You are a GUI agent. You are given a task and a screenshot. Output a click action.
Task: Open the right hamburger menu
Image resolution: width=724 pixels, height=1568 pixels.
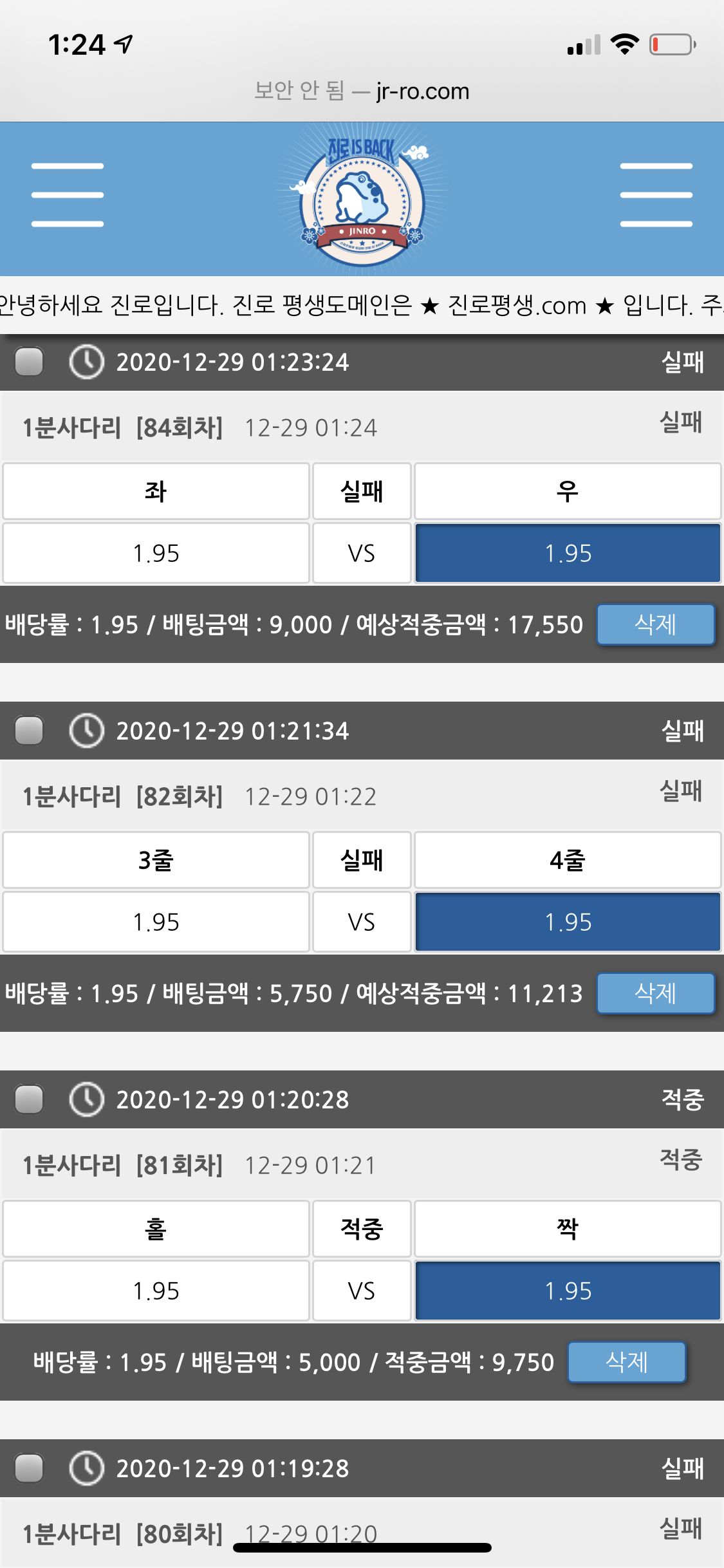[656, 195]
